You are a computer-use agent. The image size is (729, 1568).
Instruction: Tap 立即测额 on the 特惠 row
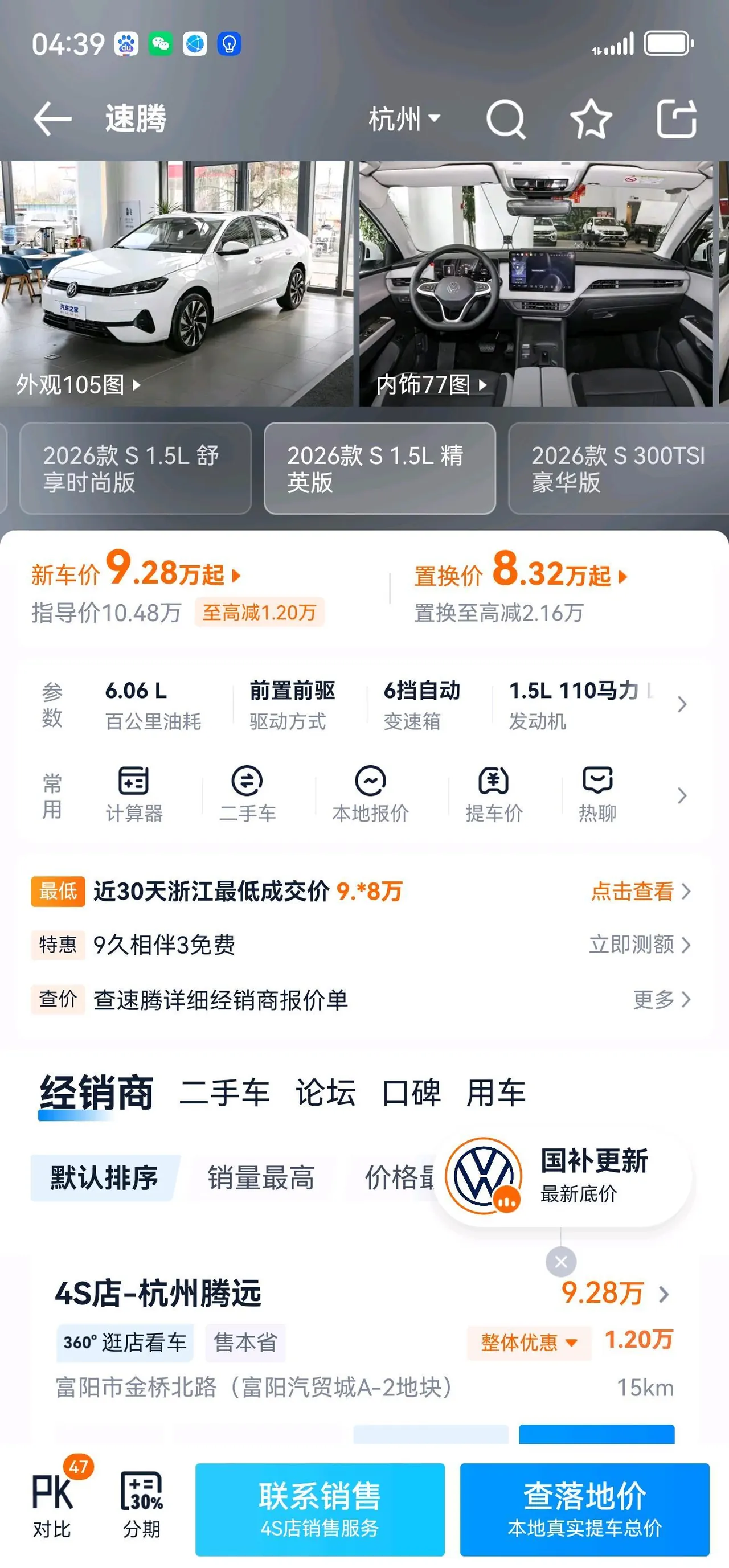[x=640, y=945]
